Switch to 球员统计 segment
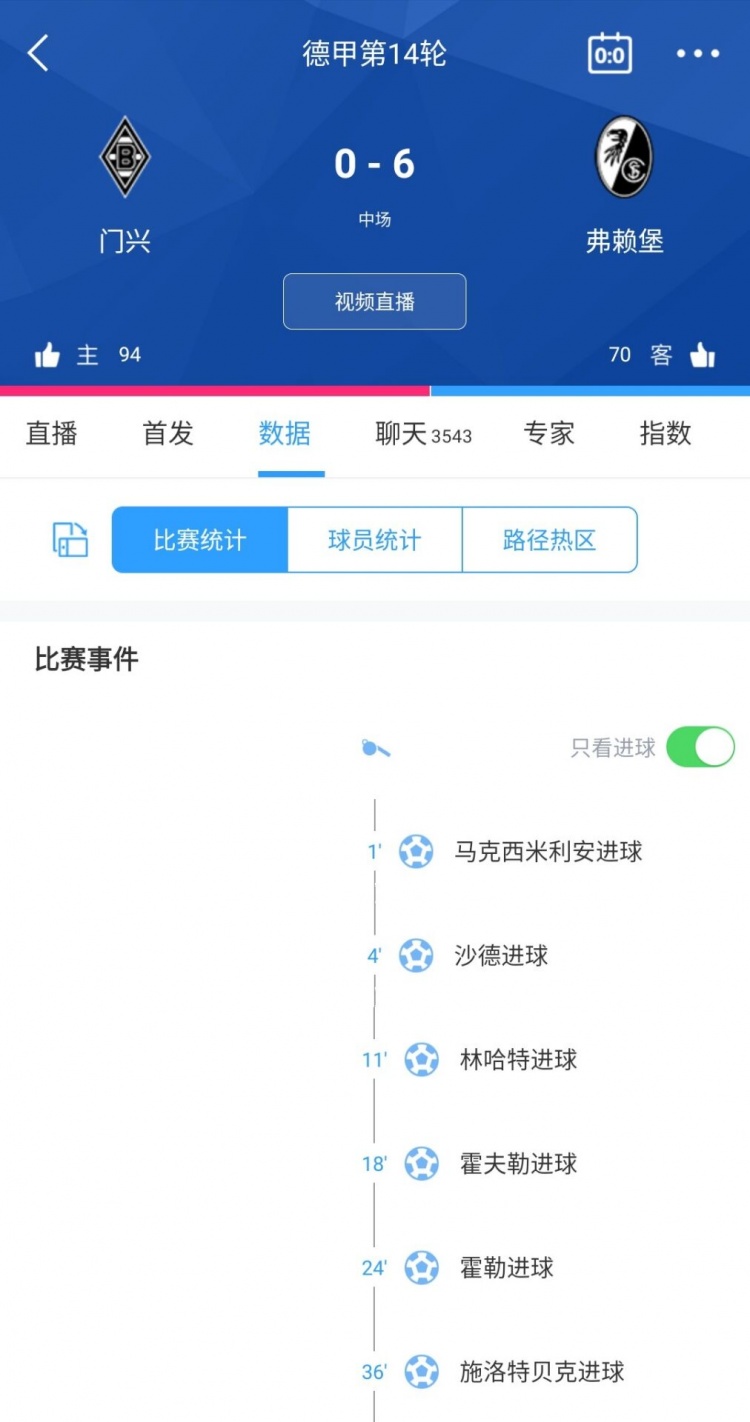750x1422 pixels. (x=375, y=540)
